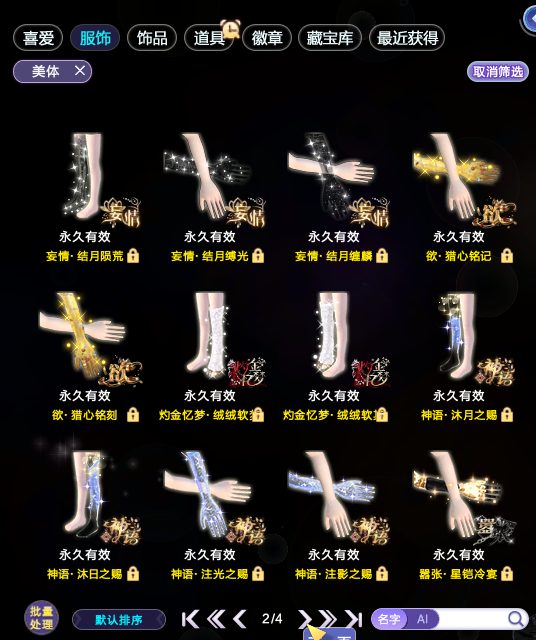Switch to the 喜爱 tab
The image size is (536, 640).
coord(38,38)
